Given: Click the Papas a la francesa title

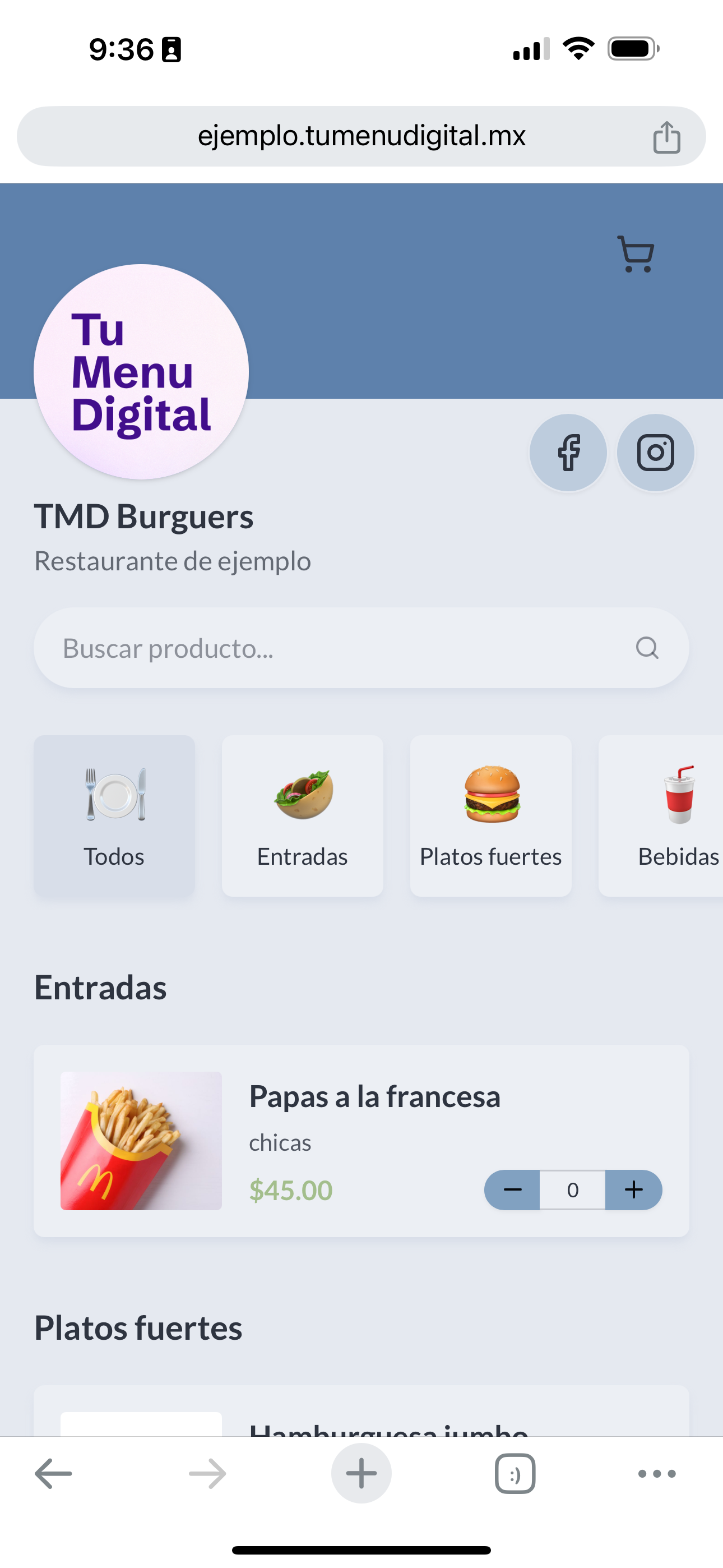Looking at the screenshot, I should point(375,1097).
